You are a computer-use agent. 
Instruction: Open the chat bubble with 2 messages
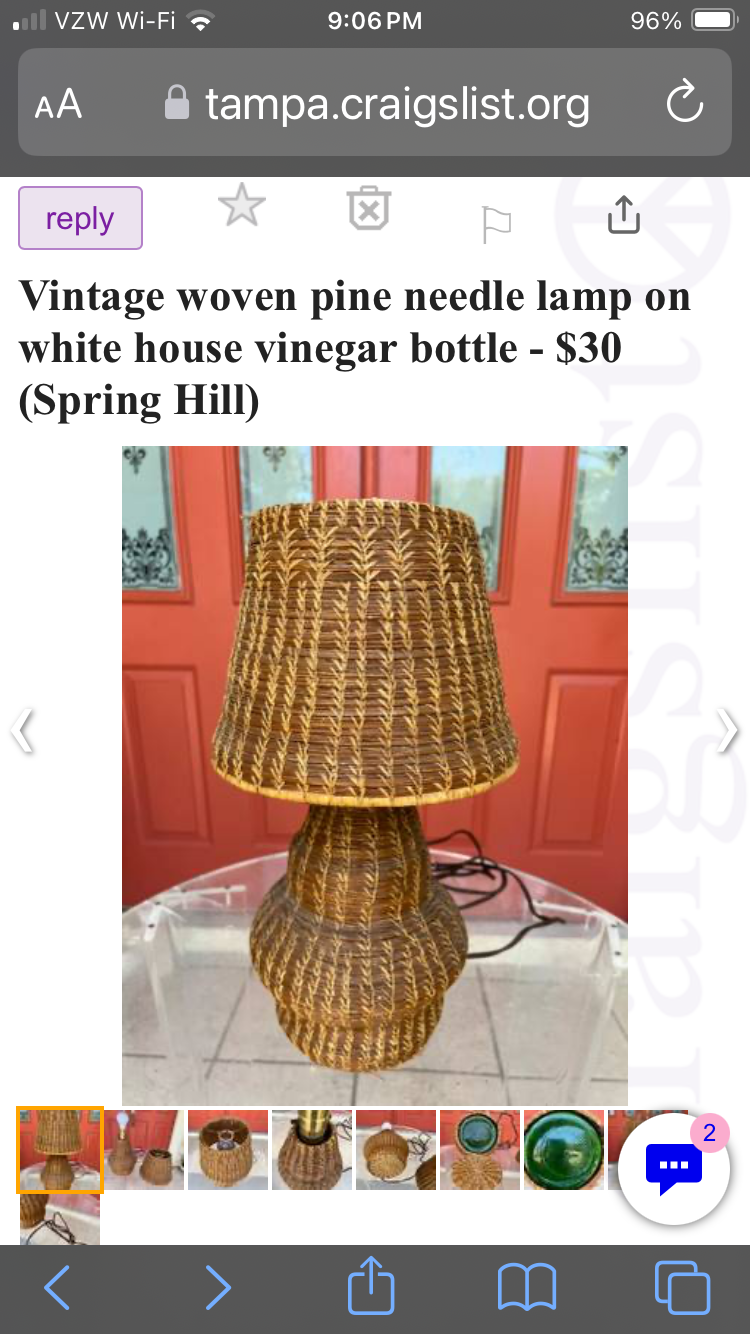click(673, 1168)
